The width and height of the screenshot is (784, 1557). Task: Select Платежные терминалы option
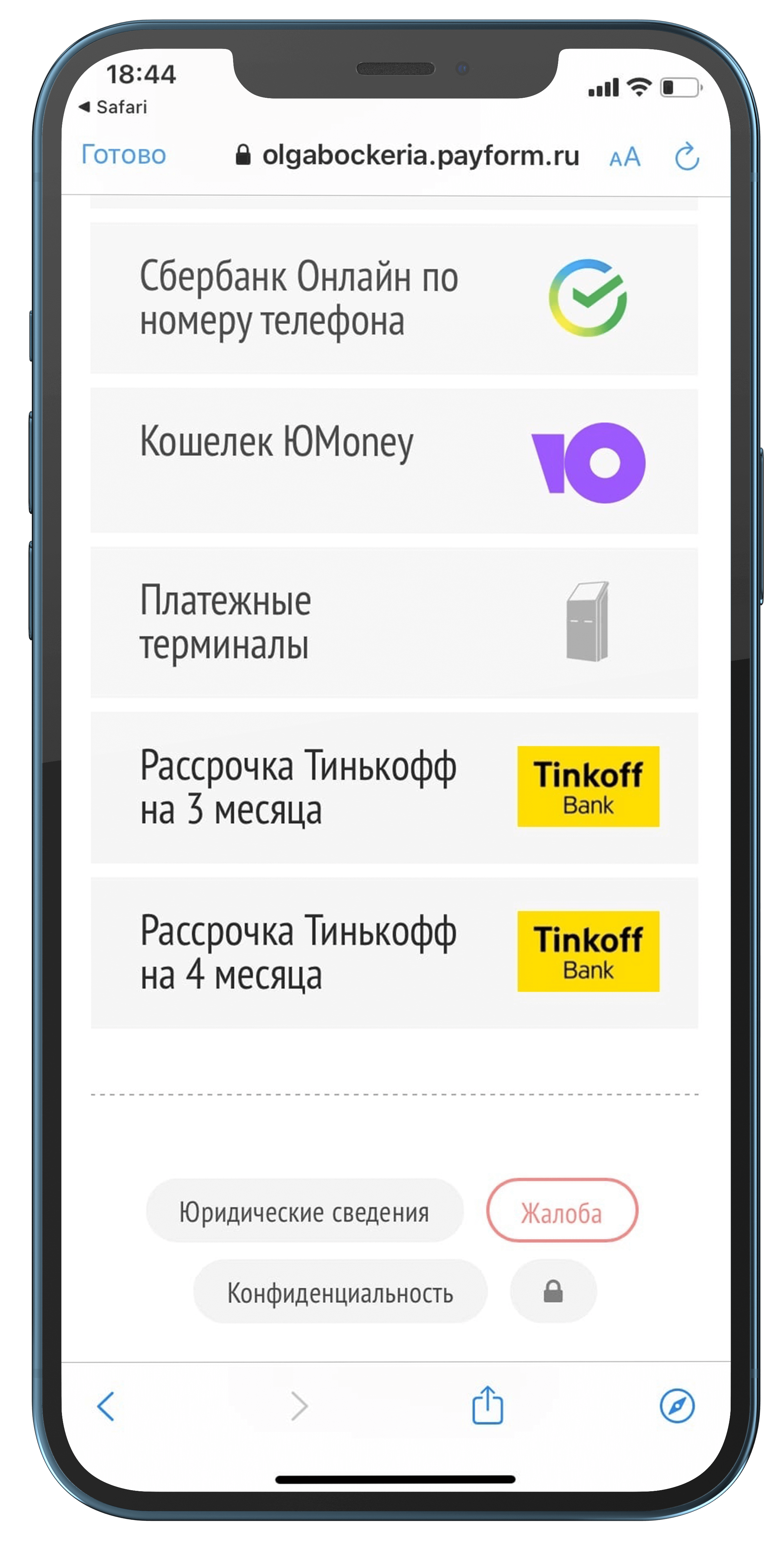[x=394, y=622]
